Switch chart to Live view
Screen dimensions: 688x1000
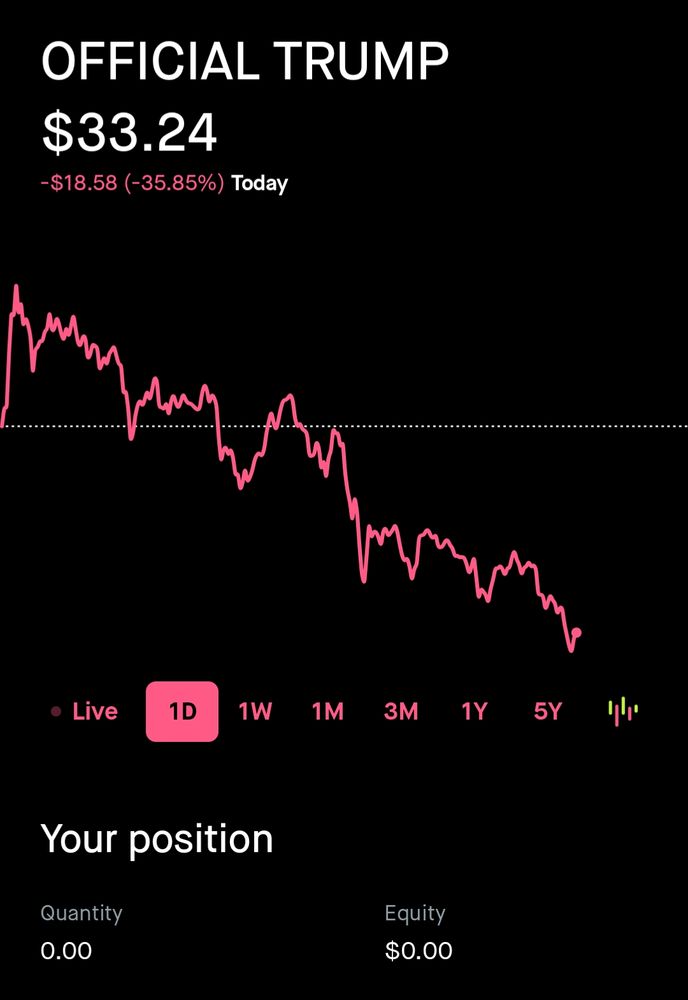(85, 712)
